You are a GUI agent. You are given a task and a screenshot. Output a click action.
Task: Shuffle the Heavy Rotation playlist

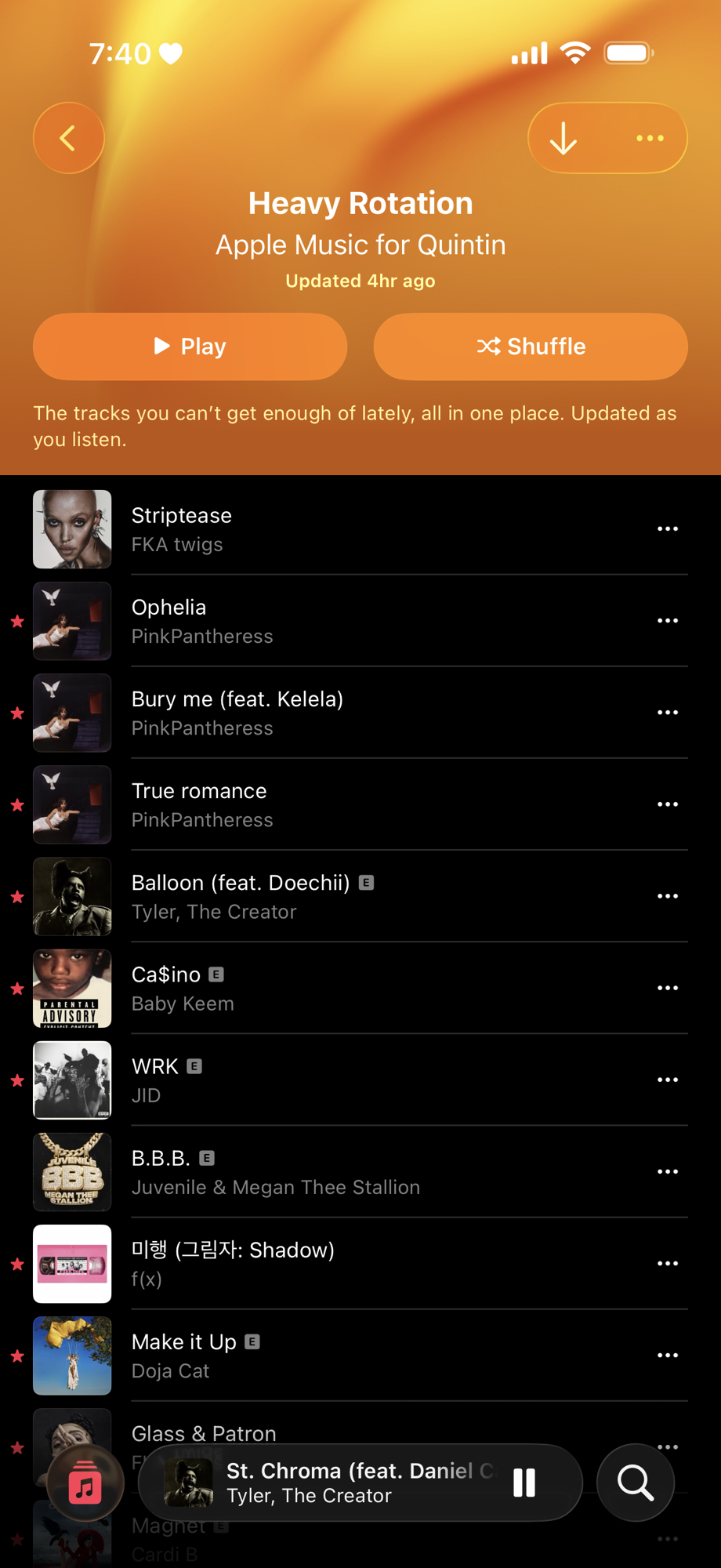(x=531, y=347)
